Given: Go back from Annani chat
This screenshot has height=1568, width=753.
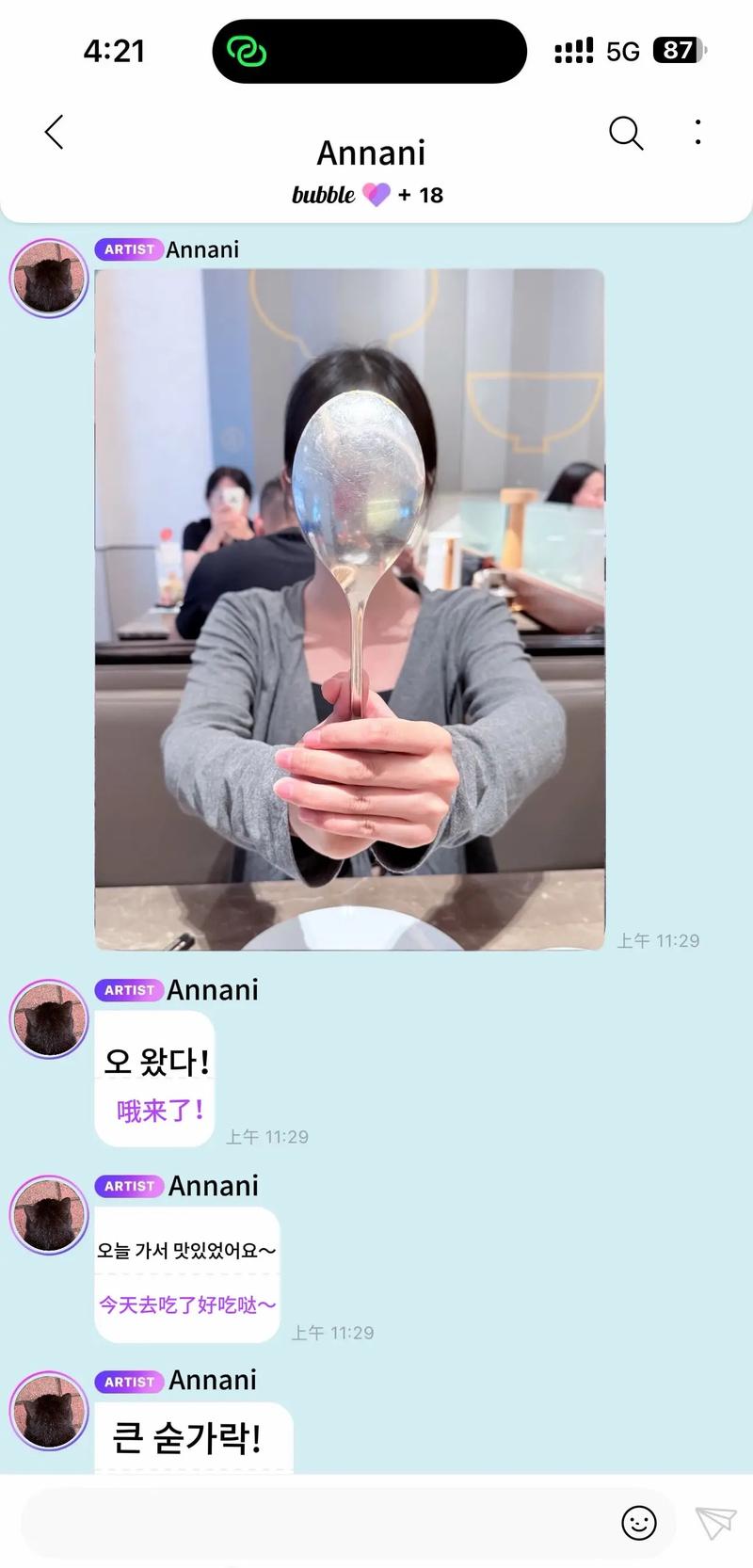Looking at the screenshot, I should click(55, 133).
